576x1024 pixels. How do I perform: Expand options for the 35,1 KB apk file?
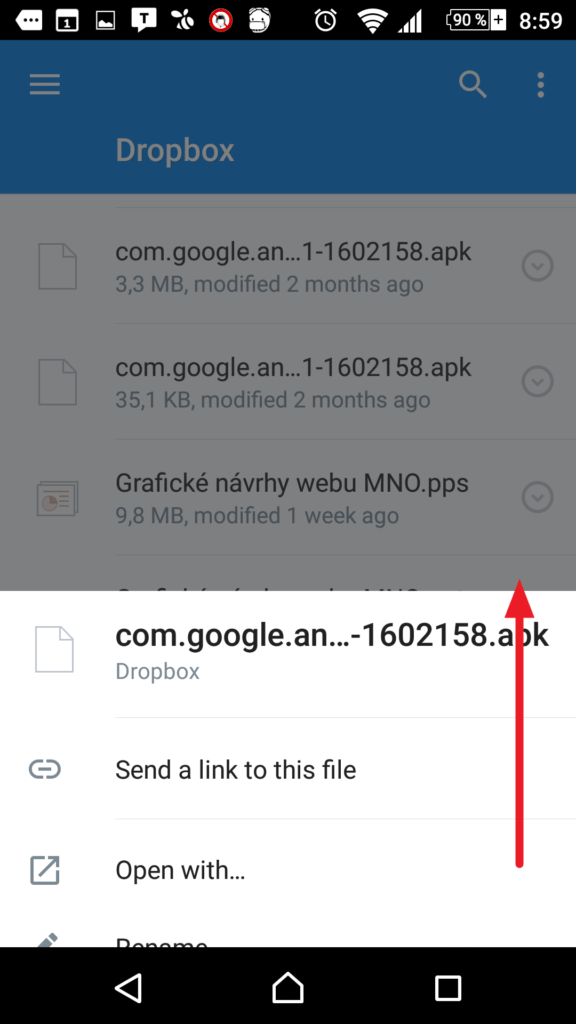click(537, 381)
